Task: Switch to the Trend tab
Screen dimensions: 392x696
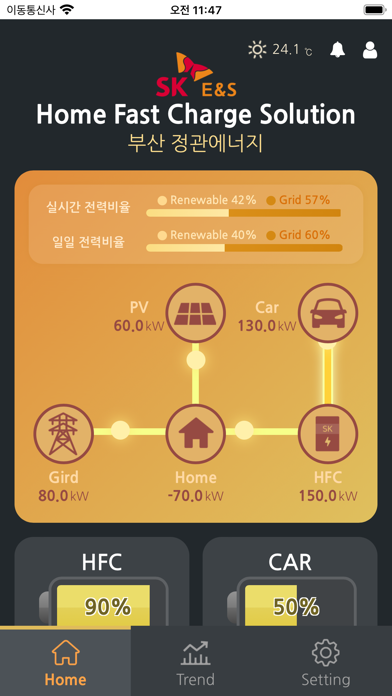Action: click(x=195, y=663)
